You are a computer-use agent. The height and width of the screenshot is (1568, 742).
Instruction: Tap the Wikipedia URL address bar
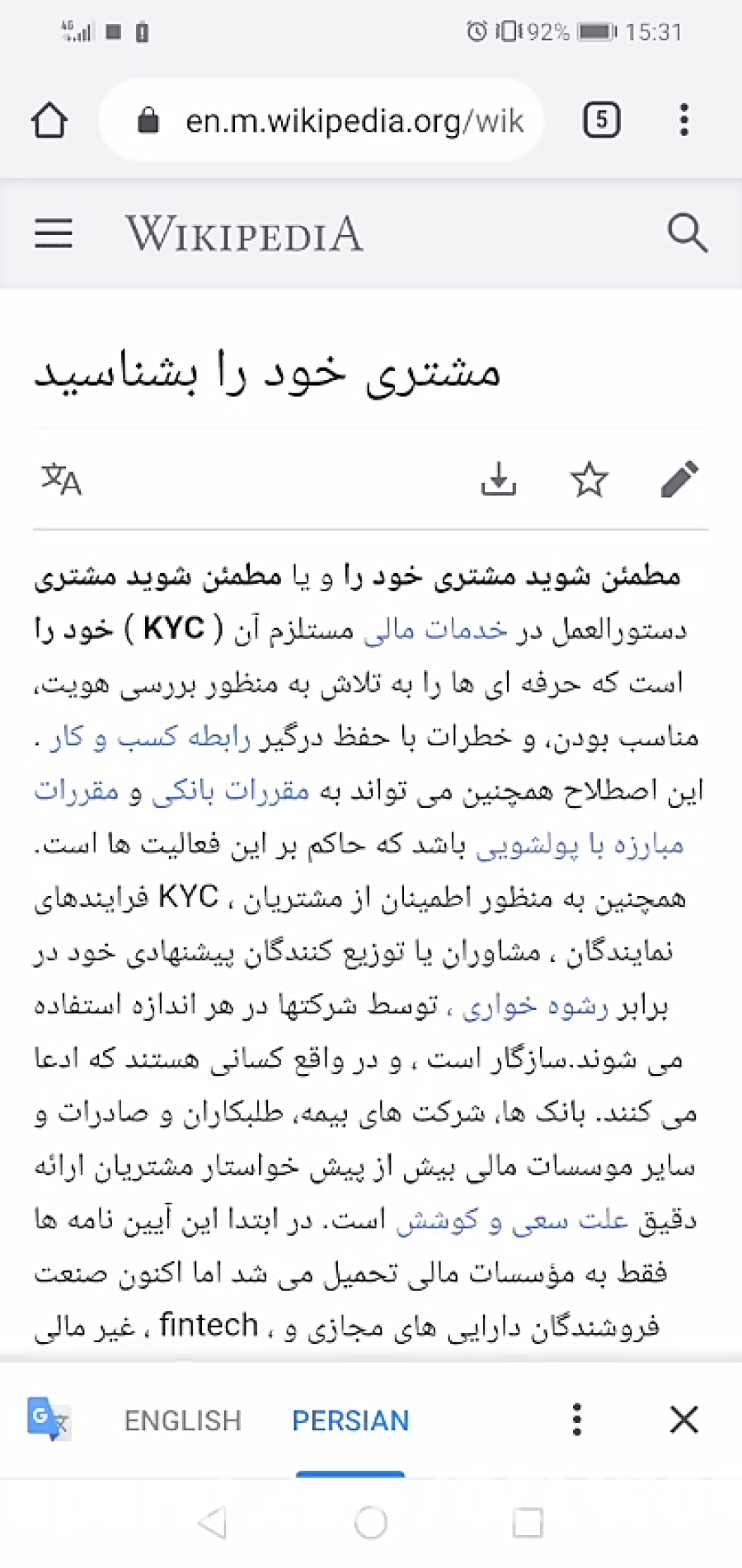322,120
